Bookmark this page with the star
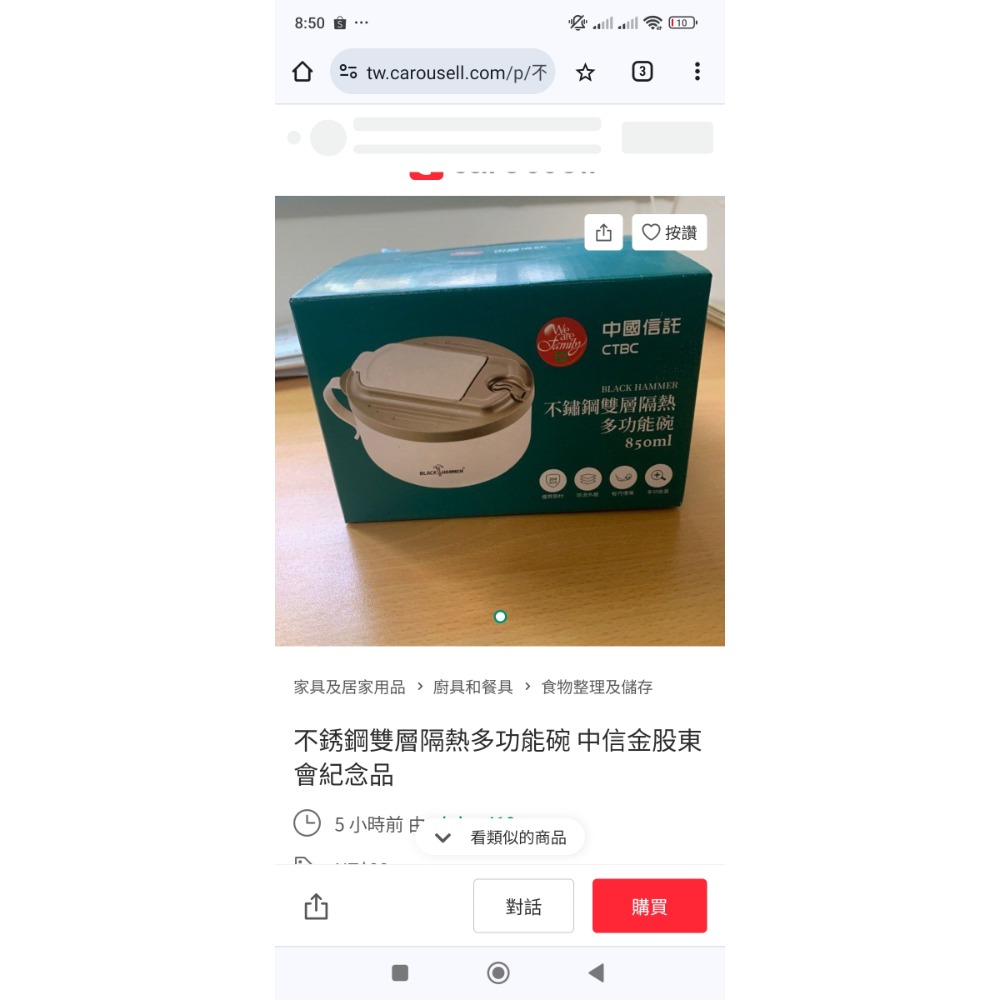The height and width of the screenshot is (1000, 1000). click(585, 72)
